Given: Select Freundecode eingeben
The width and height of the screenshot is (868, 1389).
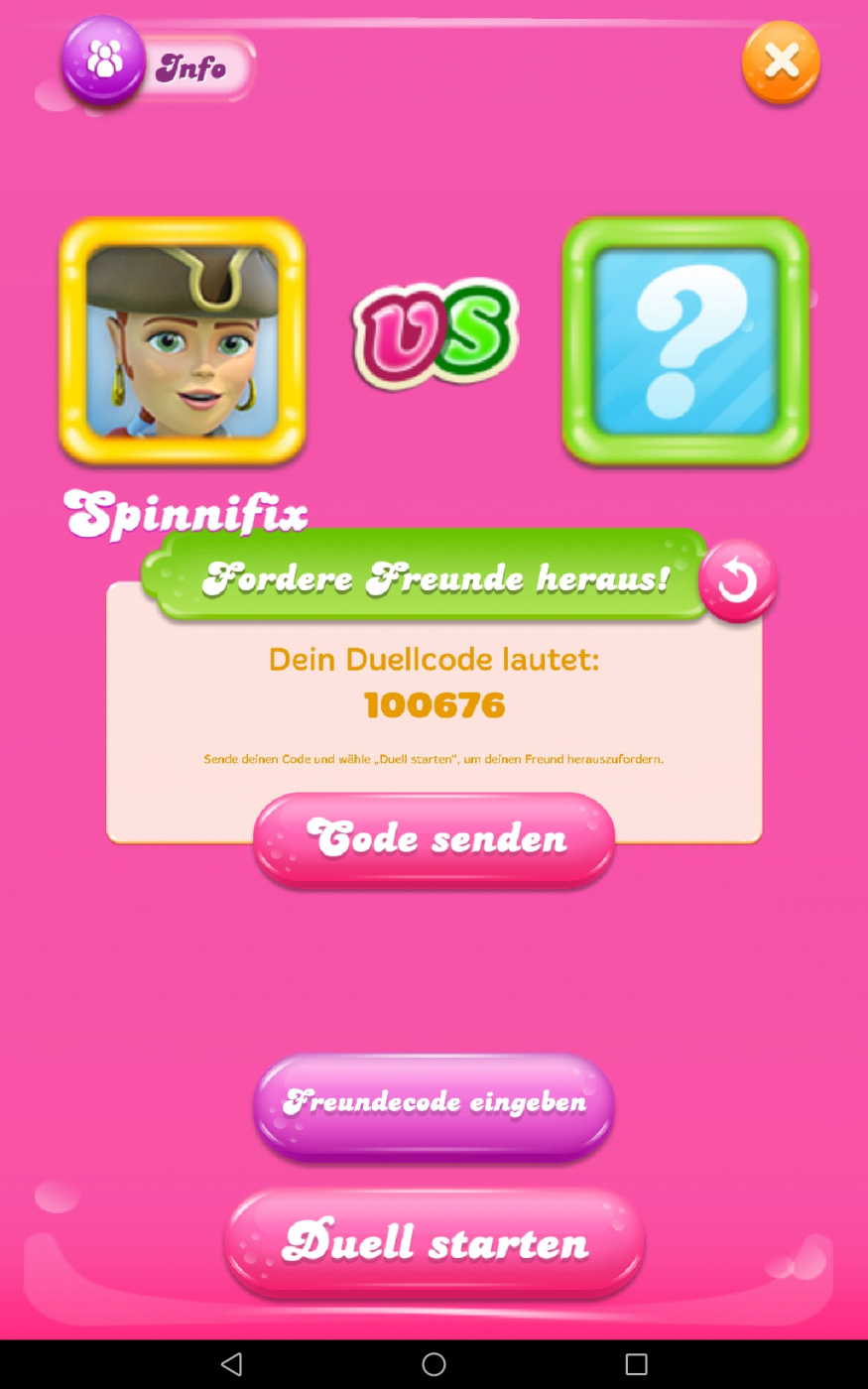Looking at the screenshot, I should (x=434, y=1103).
